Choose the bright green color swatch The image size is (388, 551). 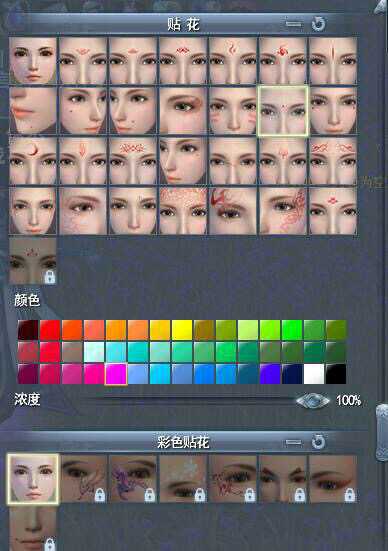(x=292, y=330)
